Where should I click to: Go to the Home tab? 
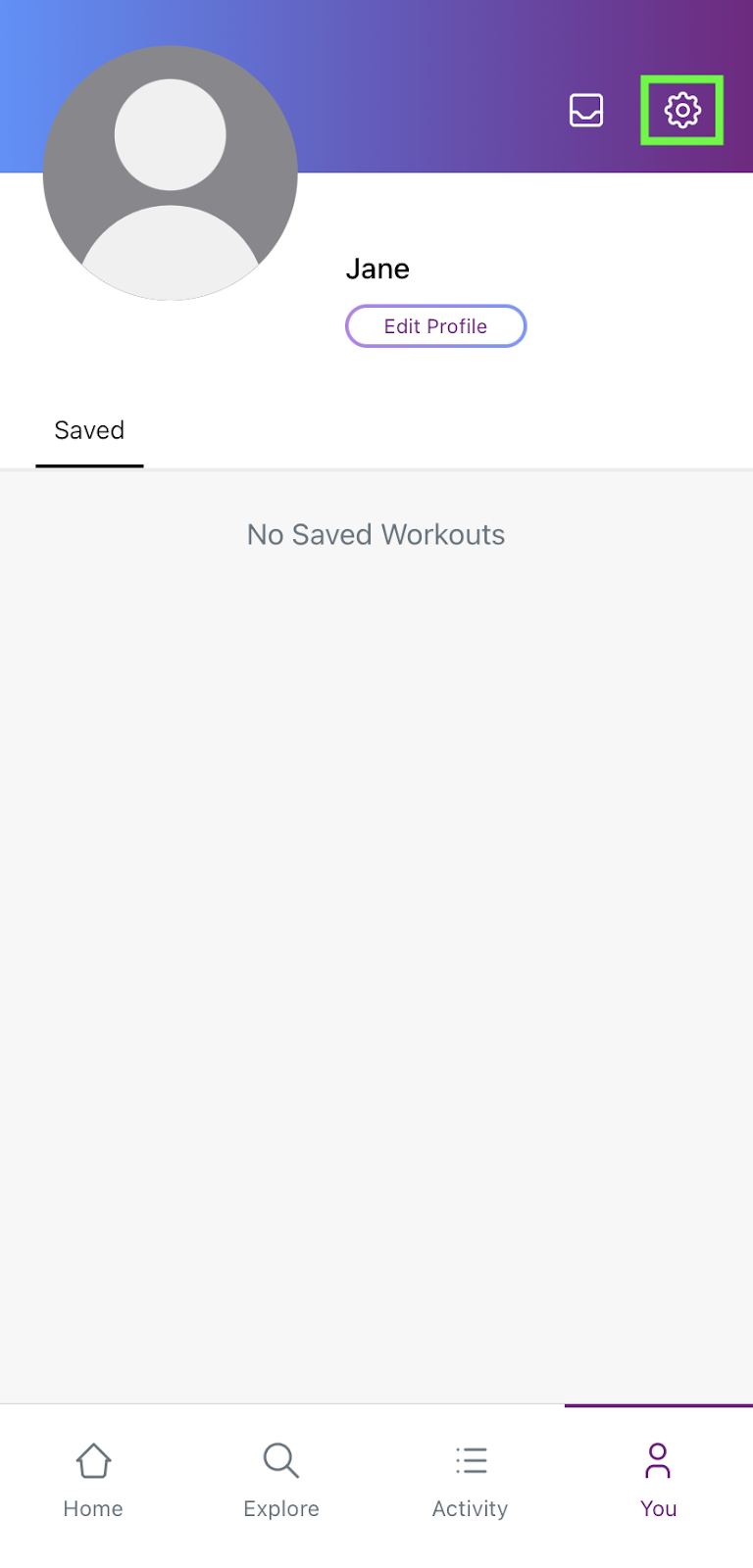pos(93,1480)
